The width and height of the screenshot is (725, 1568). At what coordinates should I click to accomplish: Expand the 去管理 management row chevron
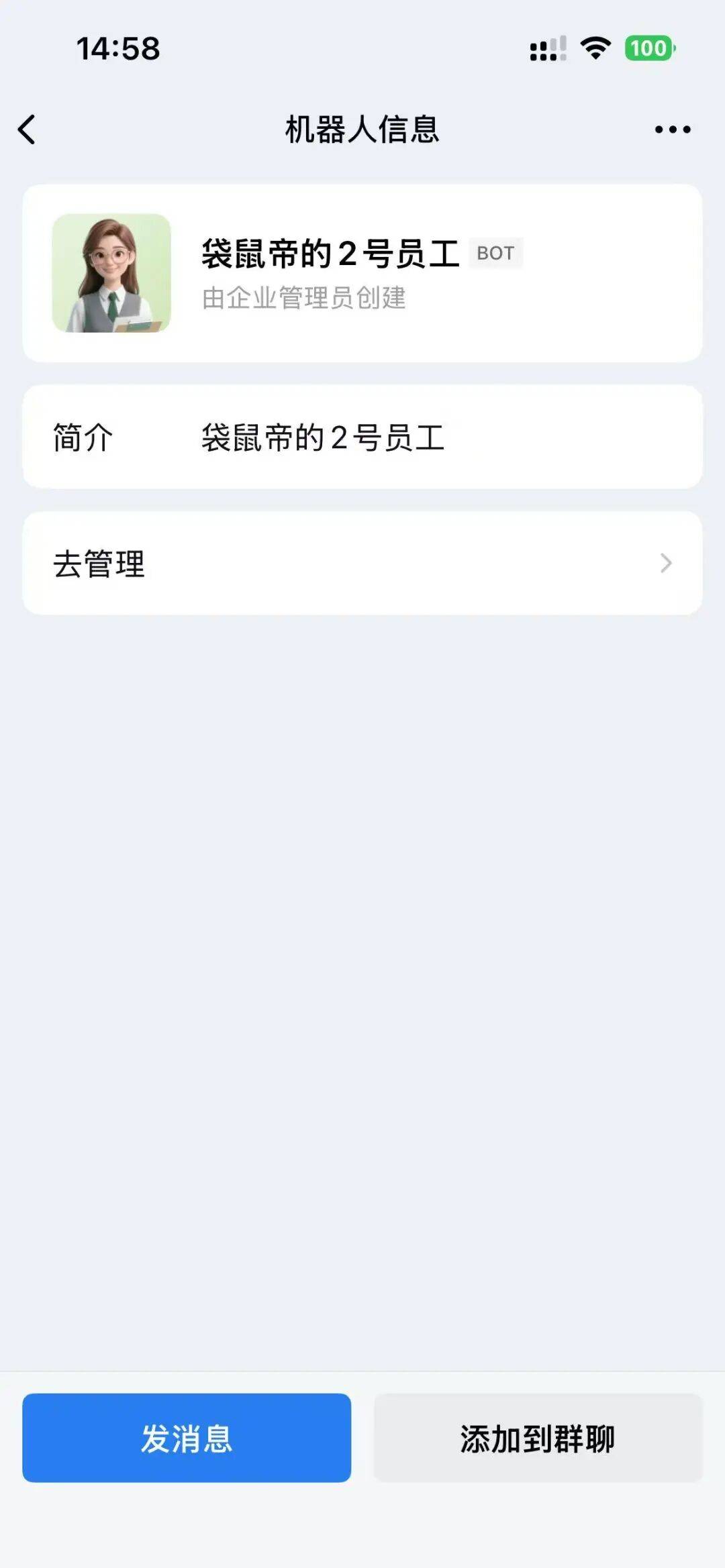click(x=664, y=564)
